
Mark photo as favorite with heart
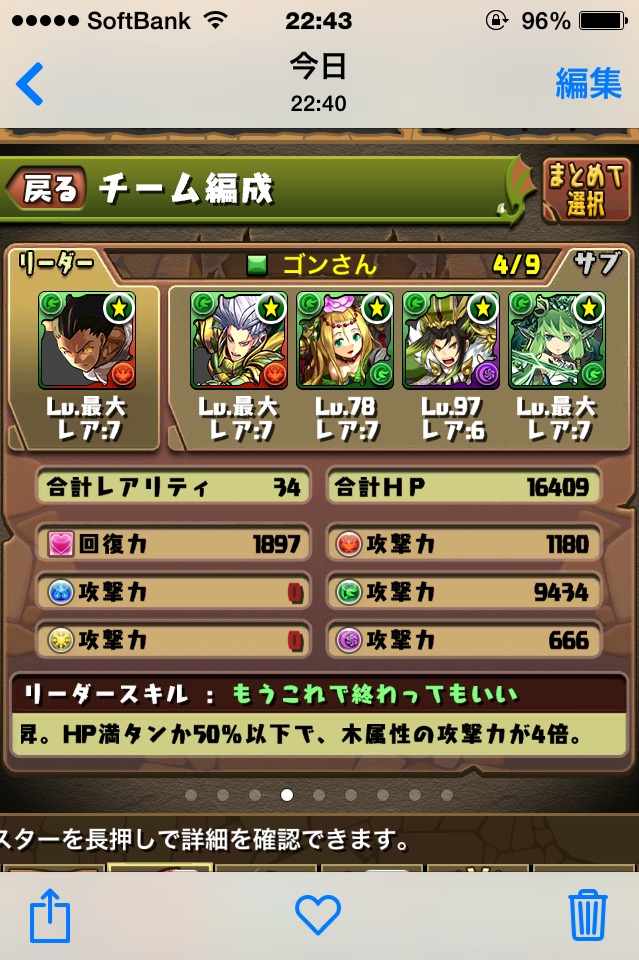(x=318, y=915)
